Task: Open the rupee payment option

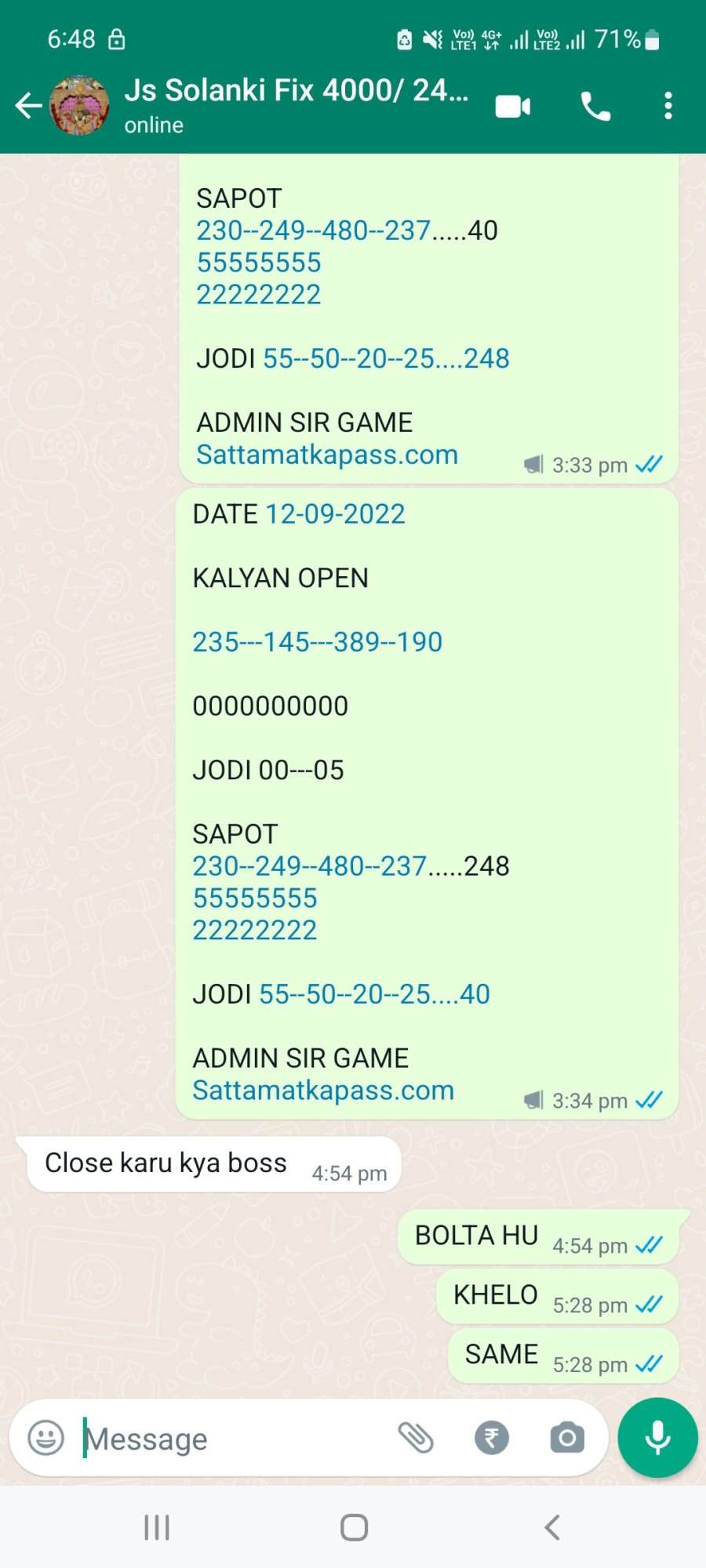Action: pos(492,1438)
